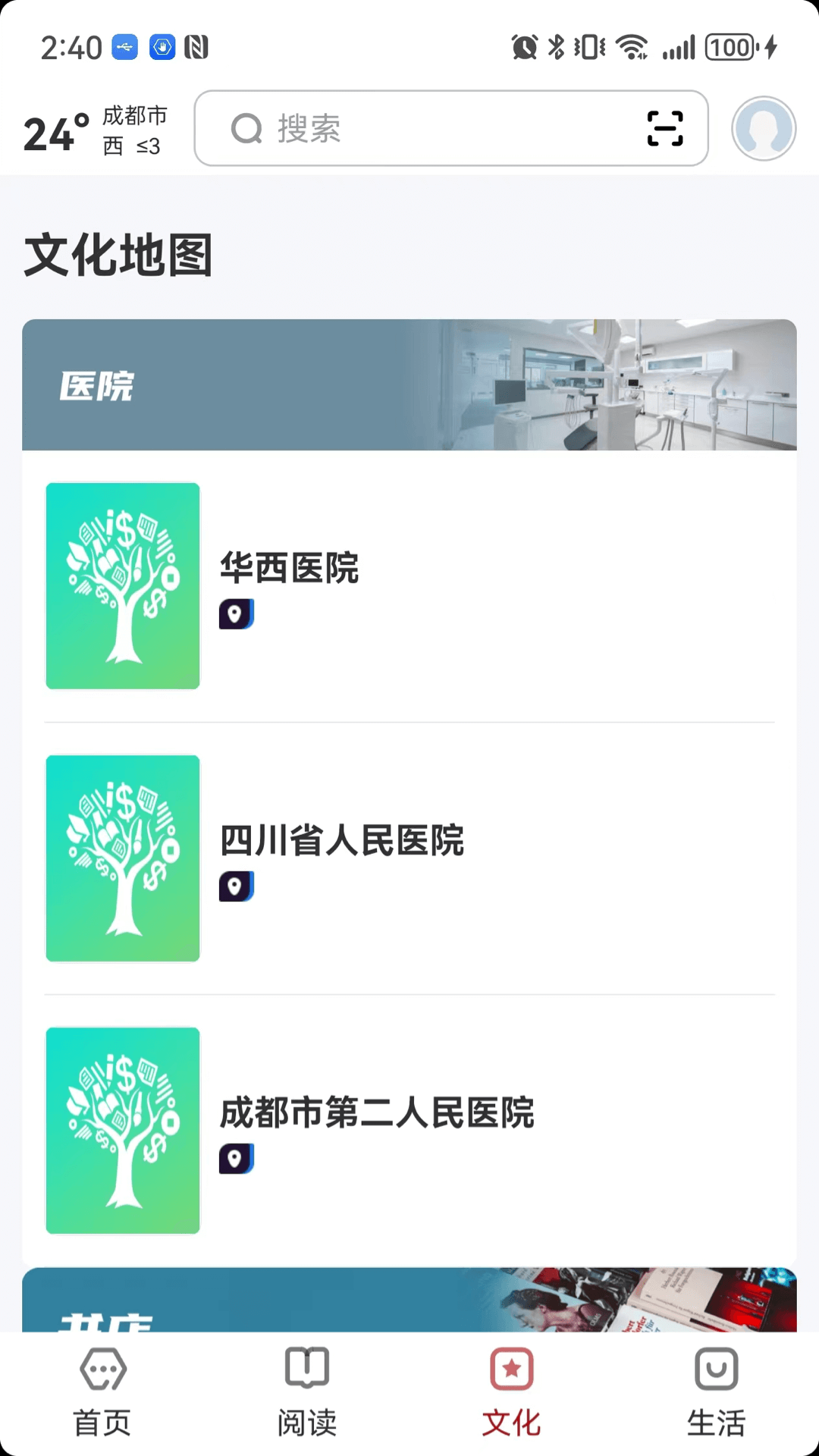Select the 华西医院 green tree thumbnail
Image resolution: width=819 pixels, height=1456 pixels.
tap(122, 585)
